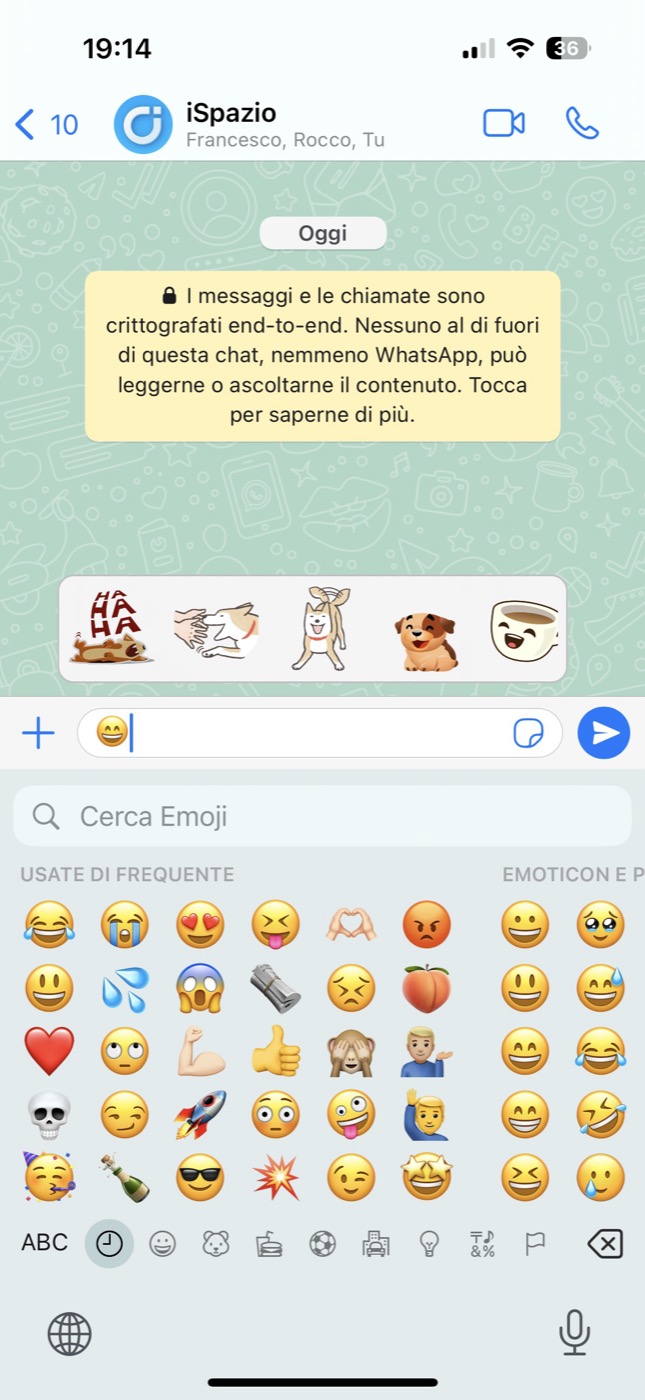Select the flags emoji category
This screenshot has height=1400, width=645.
pos(535,1244)
